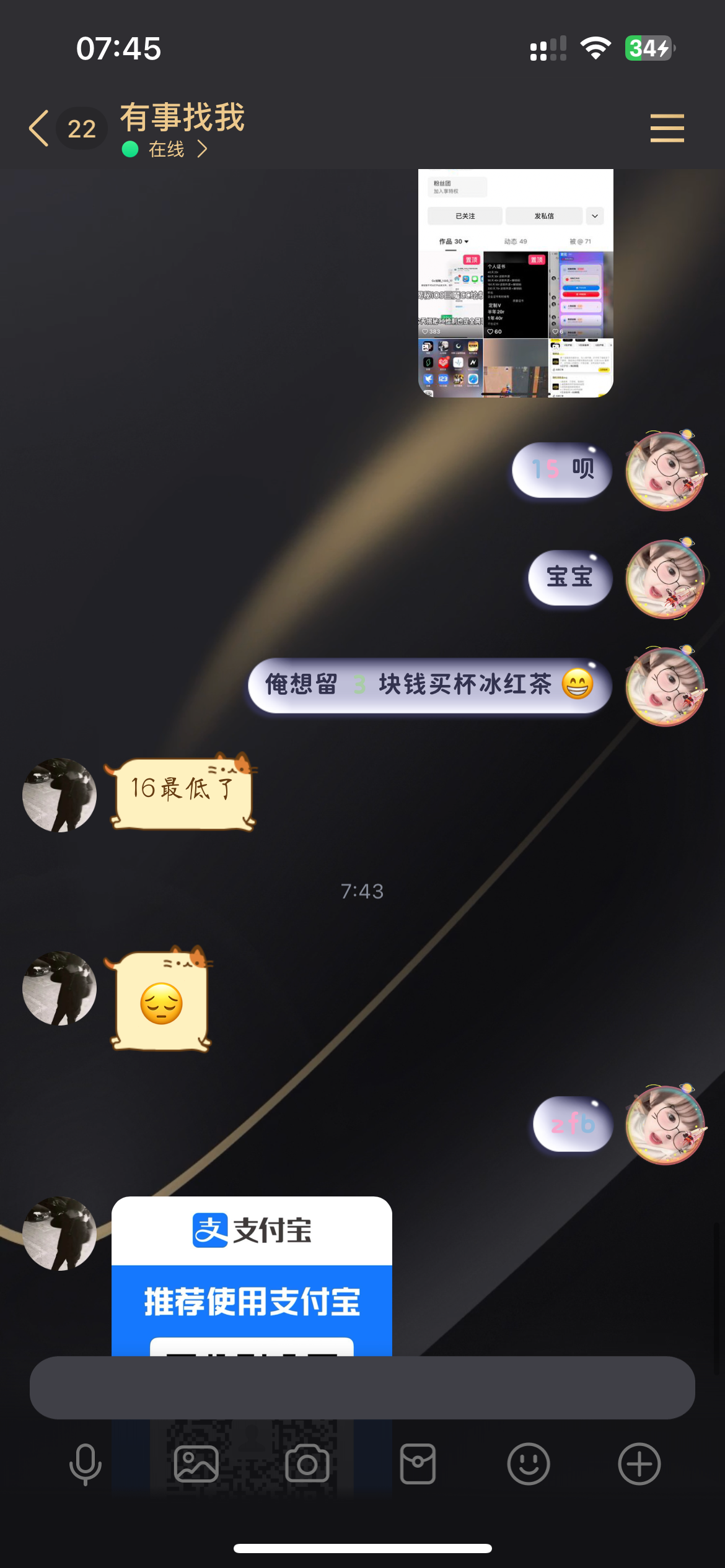Open the chat settings menu

point(667,128)
